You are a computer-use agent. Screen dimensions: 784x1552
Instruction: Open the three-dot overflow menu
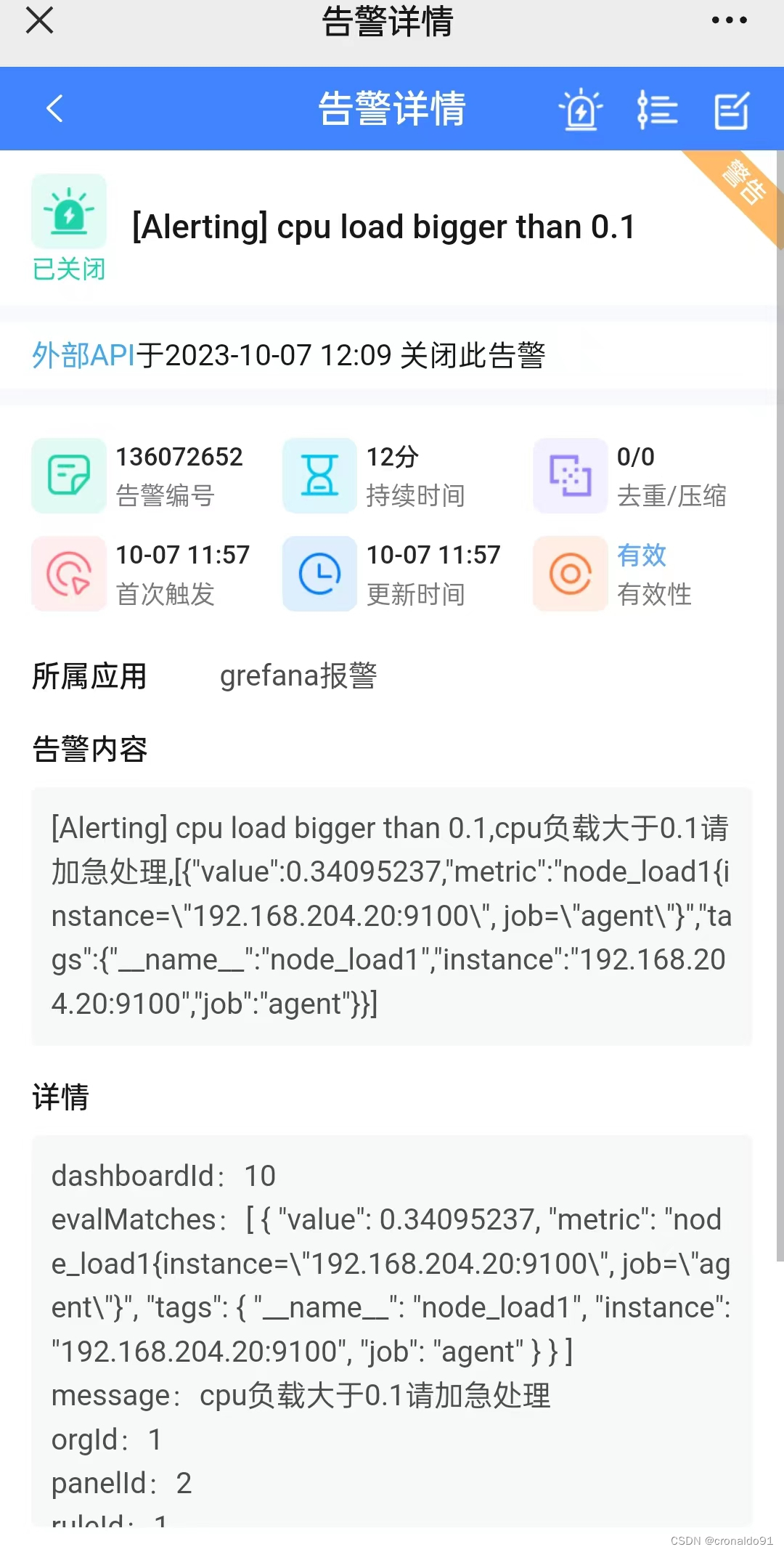[x=729, y=20]
